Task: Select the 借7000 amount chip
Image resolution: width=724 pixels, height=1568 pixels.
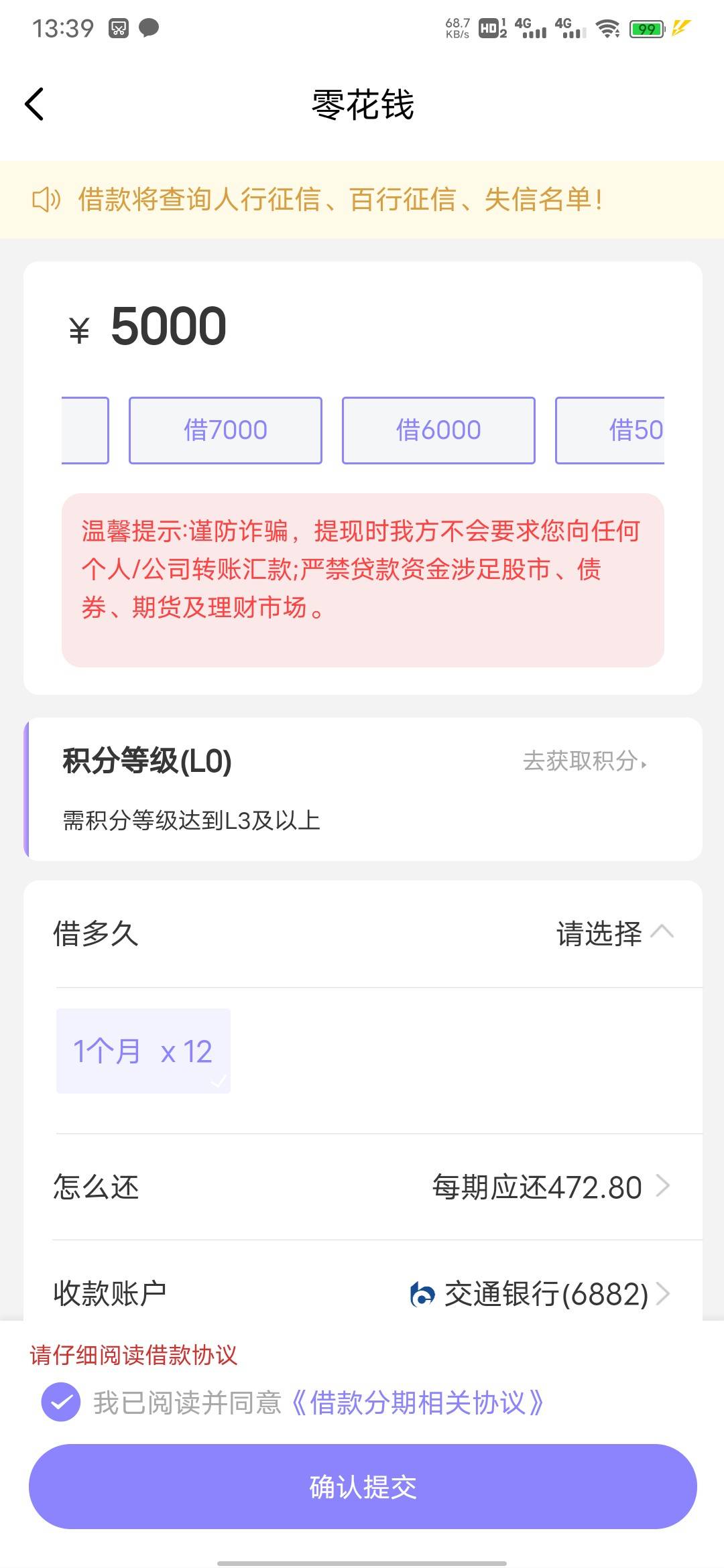Action: click(225, 430)
